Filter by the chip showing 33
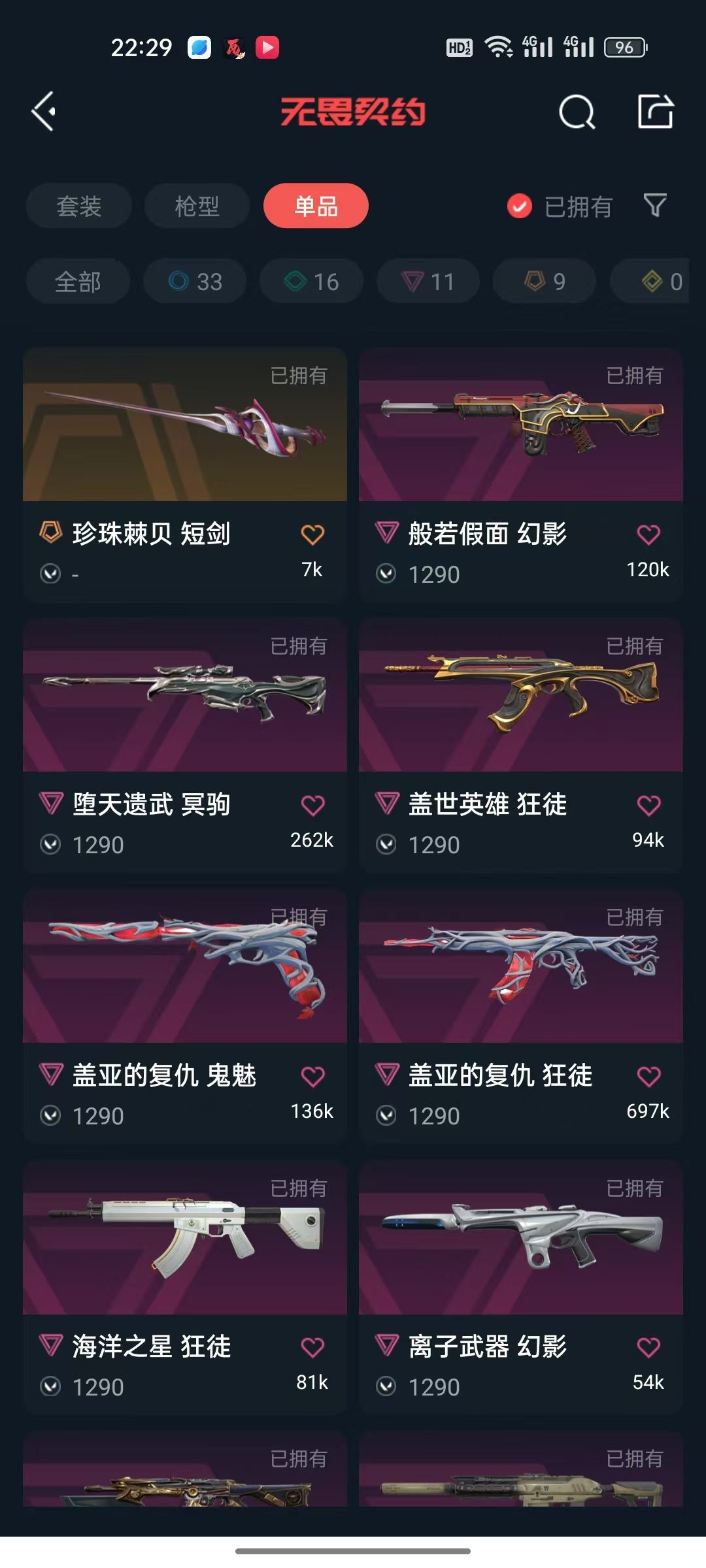 [195, 282]
